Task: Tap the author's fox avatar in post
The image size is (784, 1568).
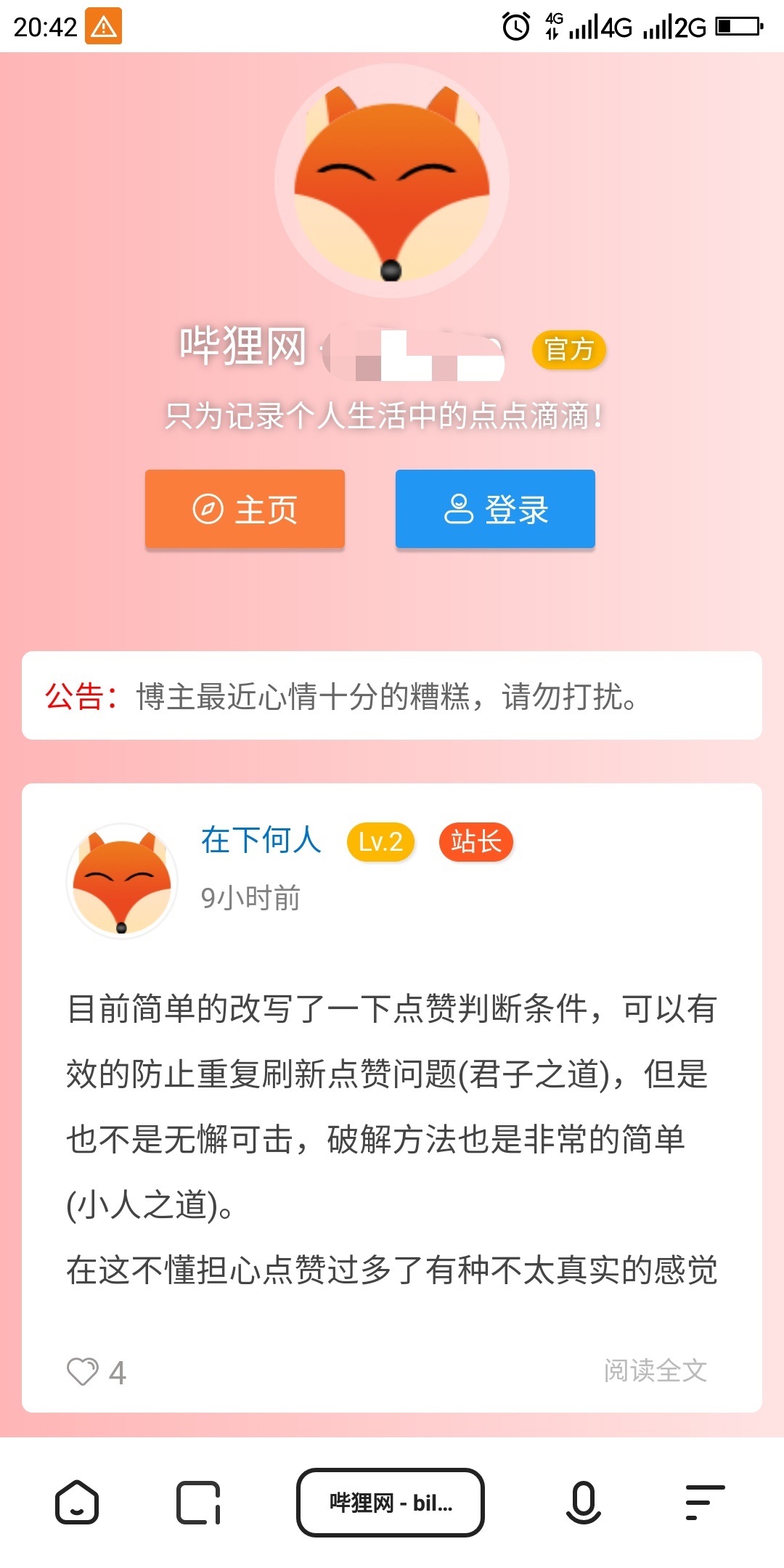Action: click(x=122, y=881)
